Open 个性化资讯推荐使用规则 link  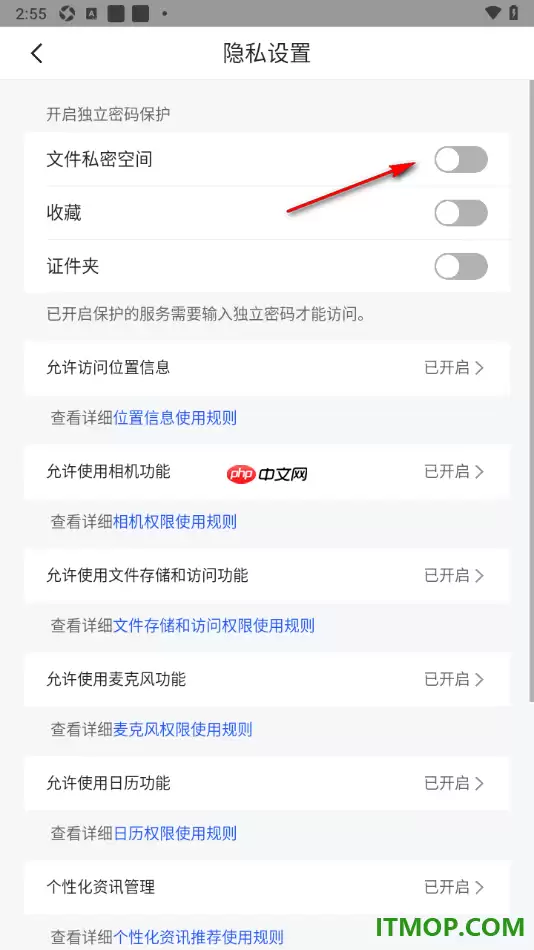coord(198,937)
